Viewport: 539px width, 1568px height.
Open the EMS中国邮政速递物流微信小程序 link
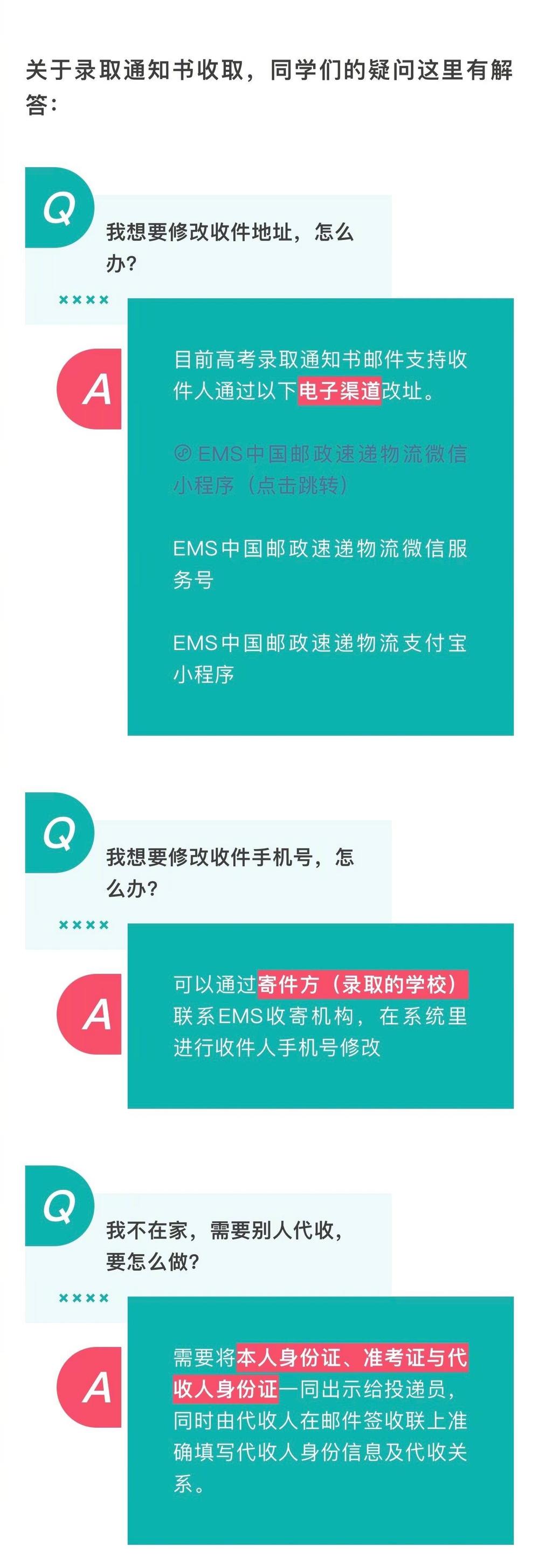pyautogui.click(x=320, y=454)
